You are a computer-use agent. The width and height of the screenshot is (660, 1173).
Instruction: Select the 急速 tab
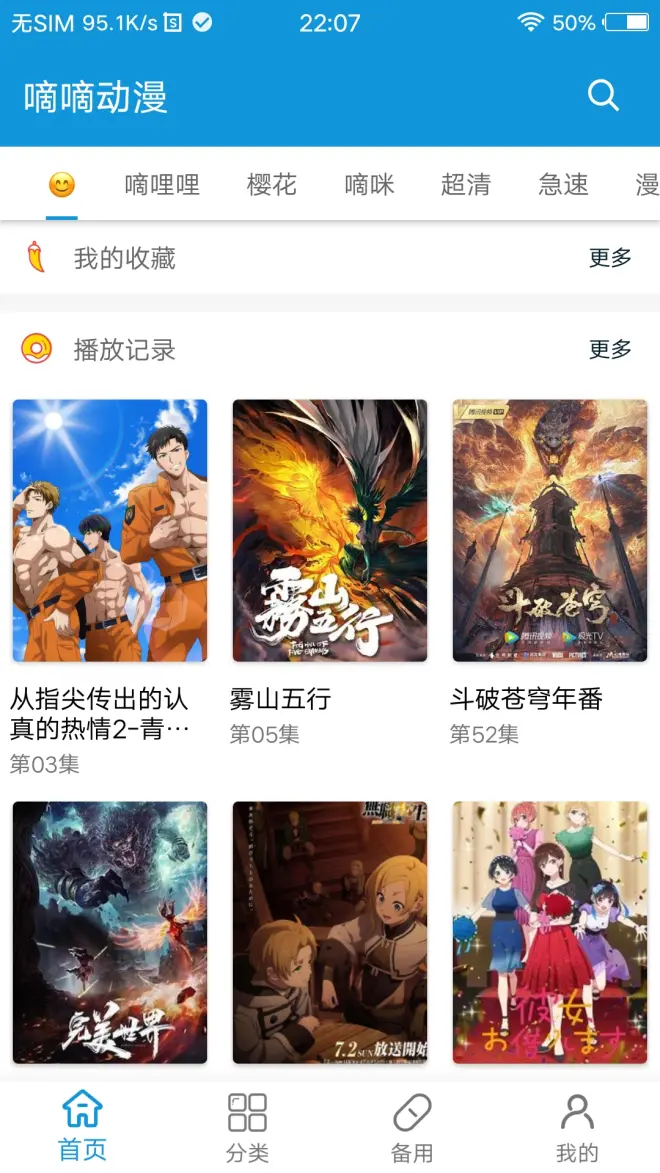pyautogui.click(x=563, y=185)
